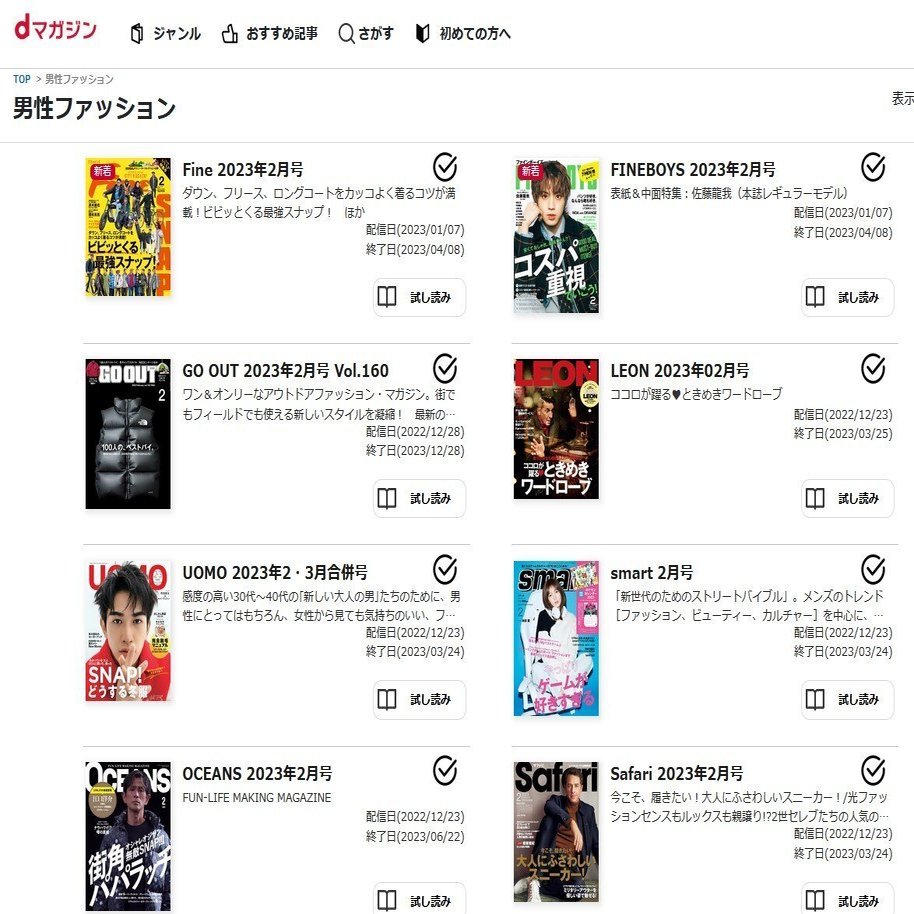914x914 pixels.
Task: Mark FINEBOYS 2023年2月号 with its check icon
Action: click(x=873, y=167)
